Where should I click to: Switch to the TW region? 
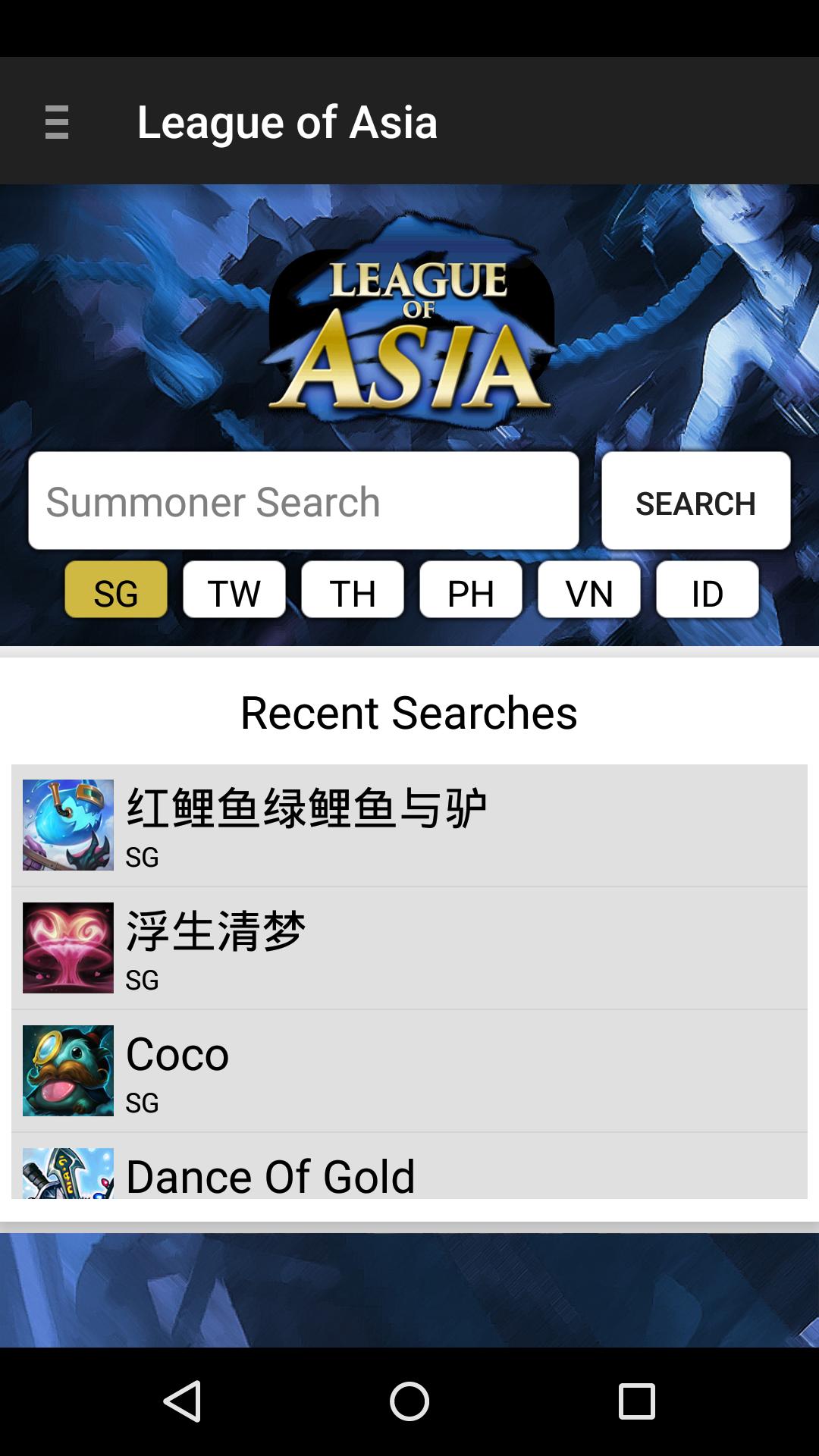coord(234,589)
